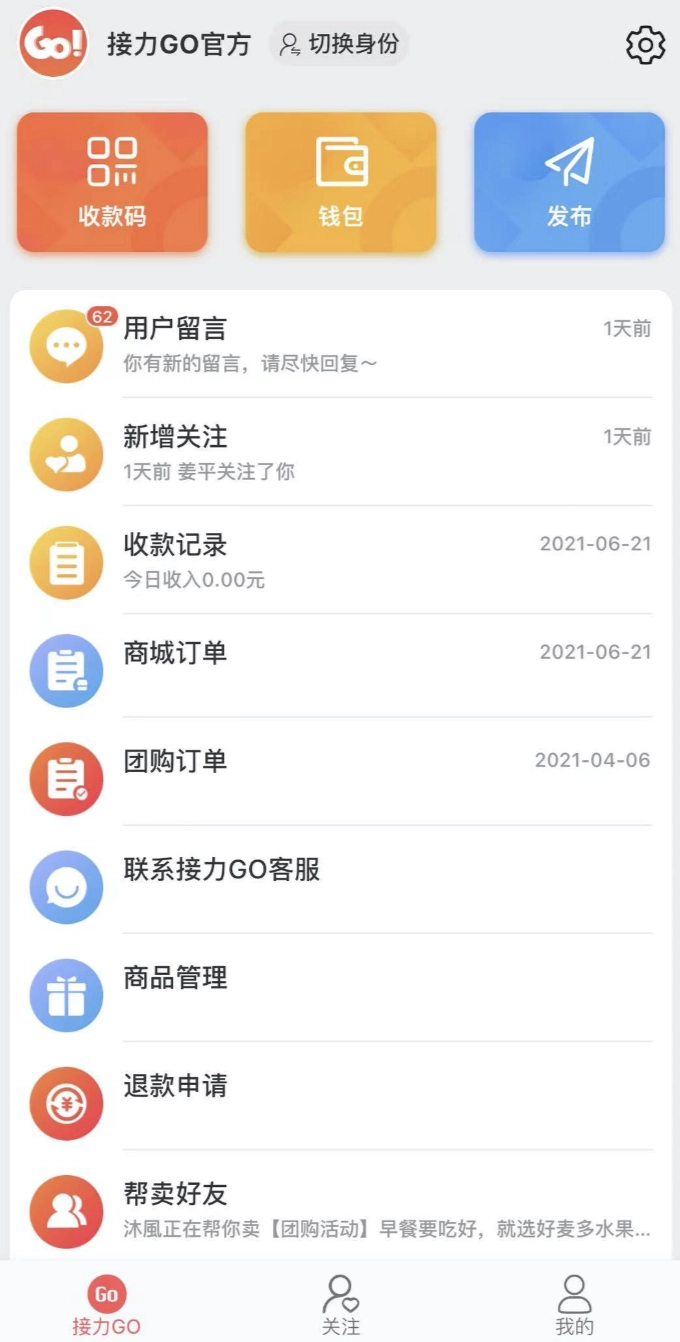Open 商城订单 mall orders

point(340,668)
